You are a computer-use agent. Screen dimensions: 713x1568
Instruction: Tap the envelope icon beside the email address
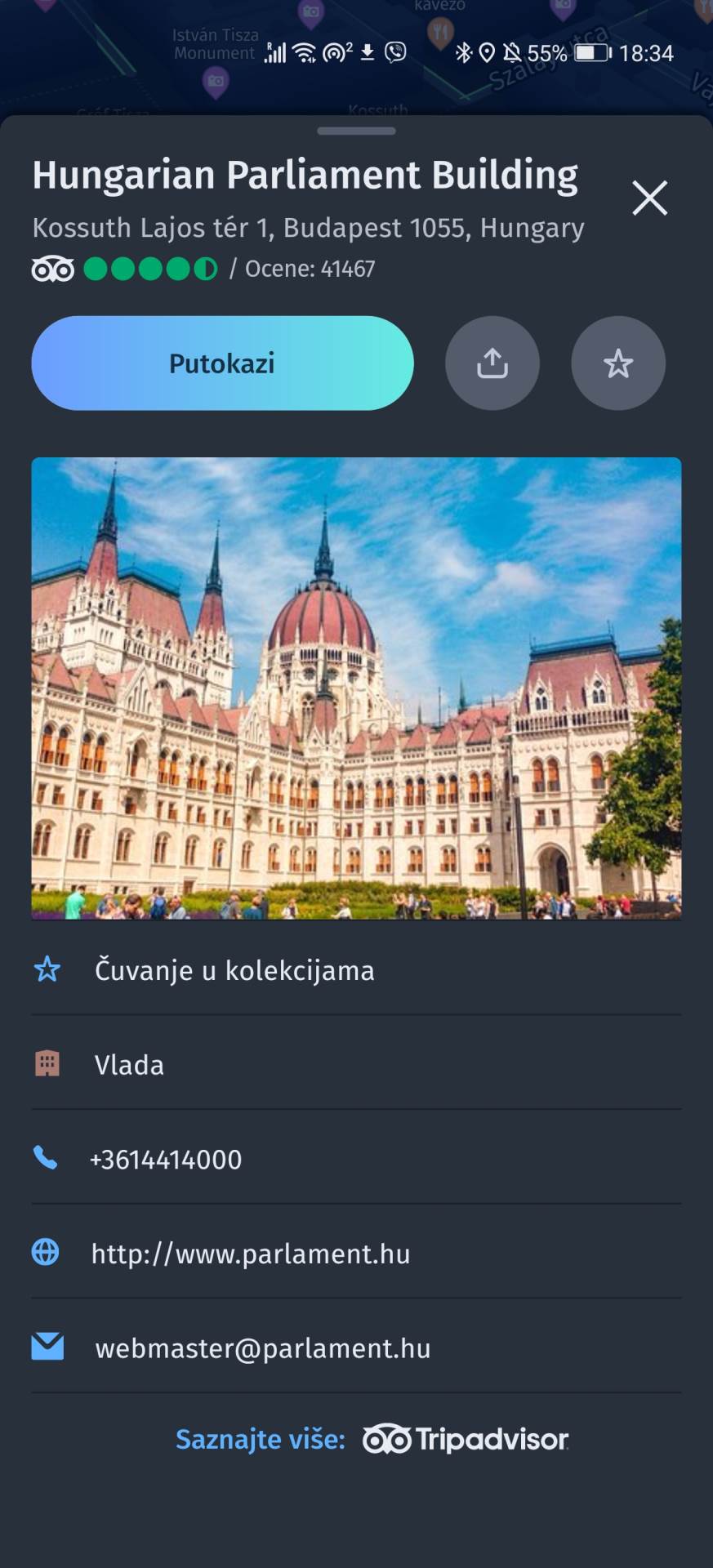click(x=47, y=1347)
